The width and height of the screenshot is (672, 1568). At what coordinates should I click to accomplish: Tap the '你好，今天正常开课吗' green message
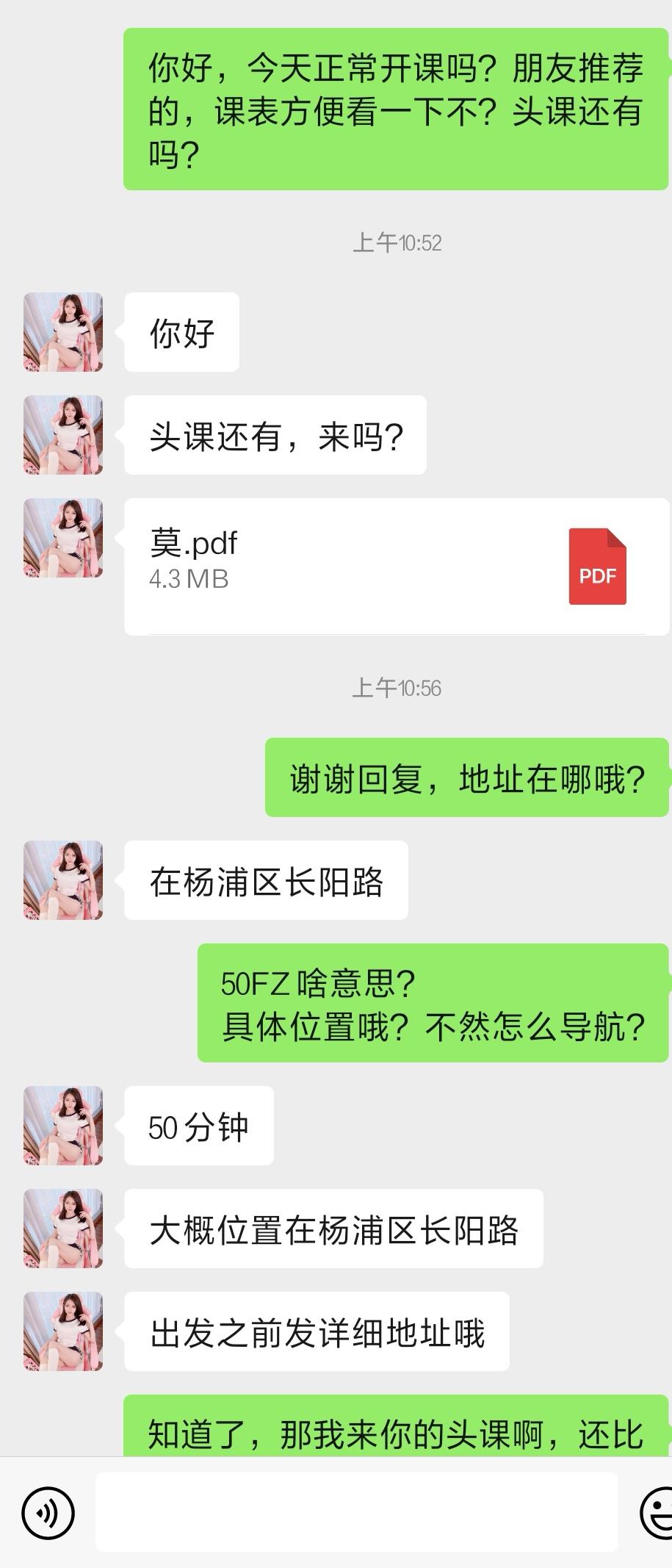(397, 107)
